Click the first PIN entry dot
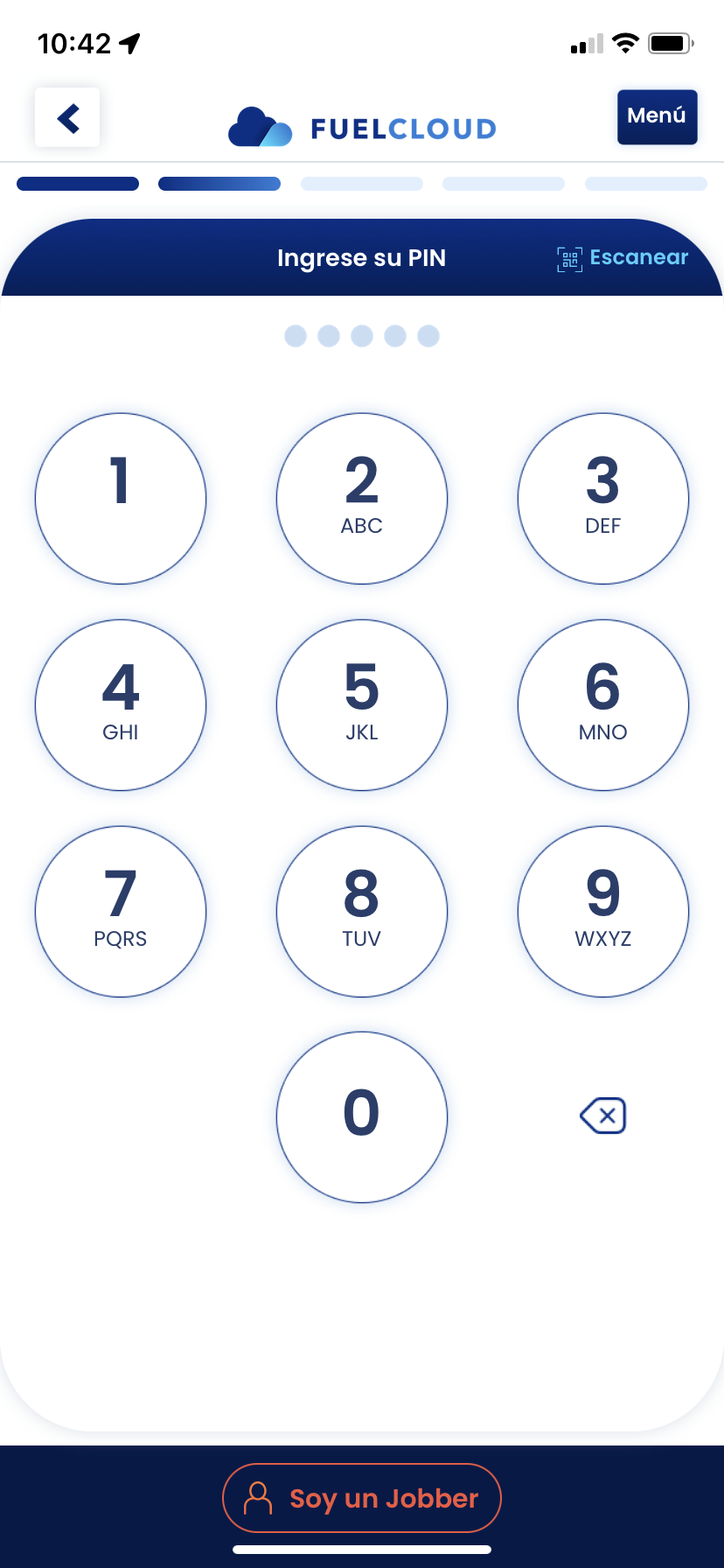Viewport: 724px width, 1568px height. [x=295, y=335]
